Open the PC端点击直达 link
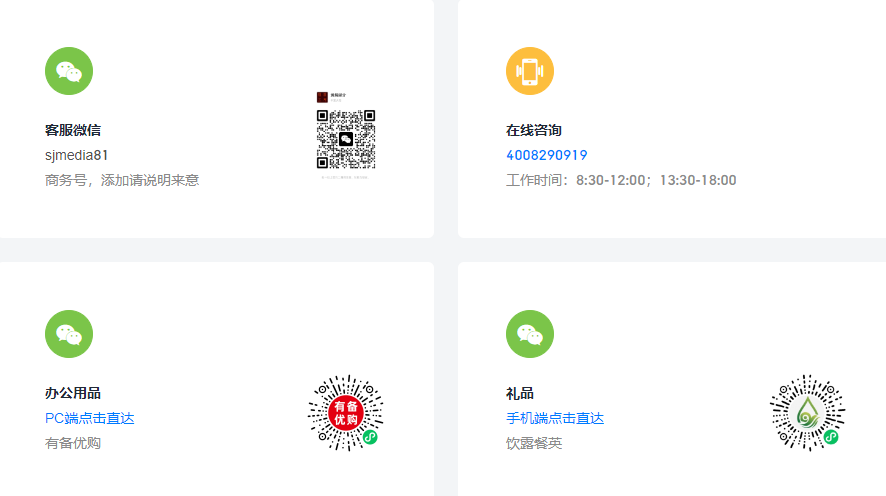The height and width of the screenshot is (496, 886). coord(89,418)
